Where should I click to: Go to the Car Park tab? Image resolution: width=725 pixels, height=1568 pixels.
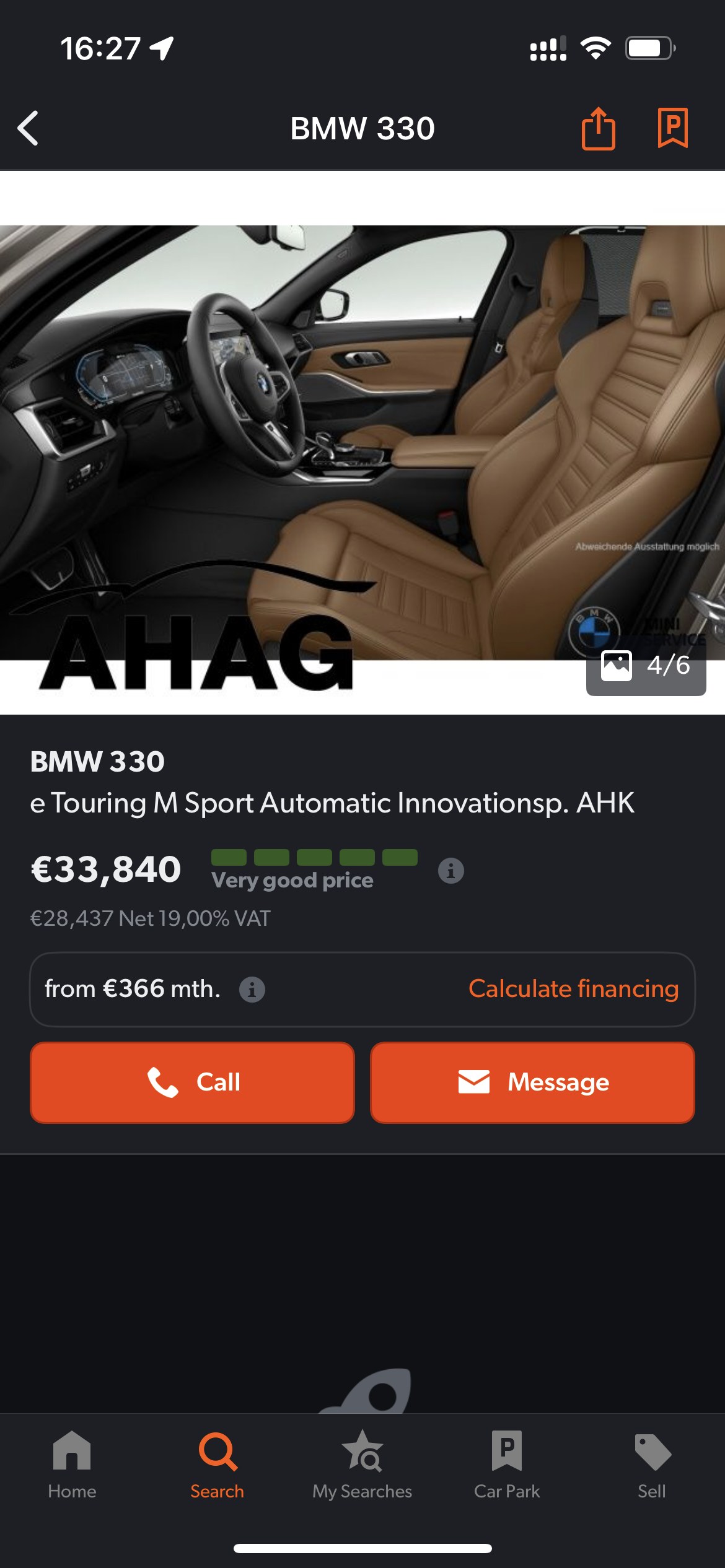coord(507,1465)
